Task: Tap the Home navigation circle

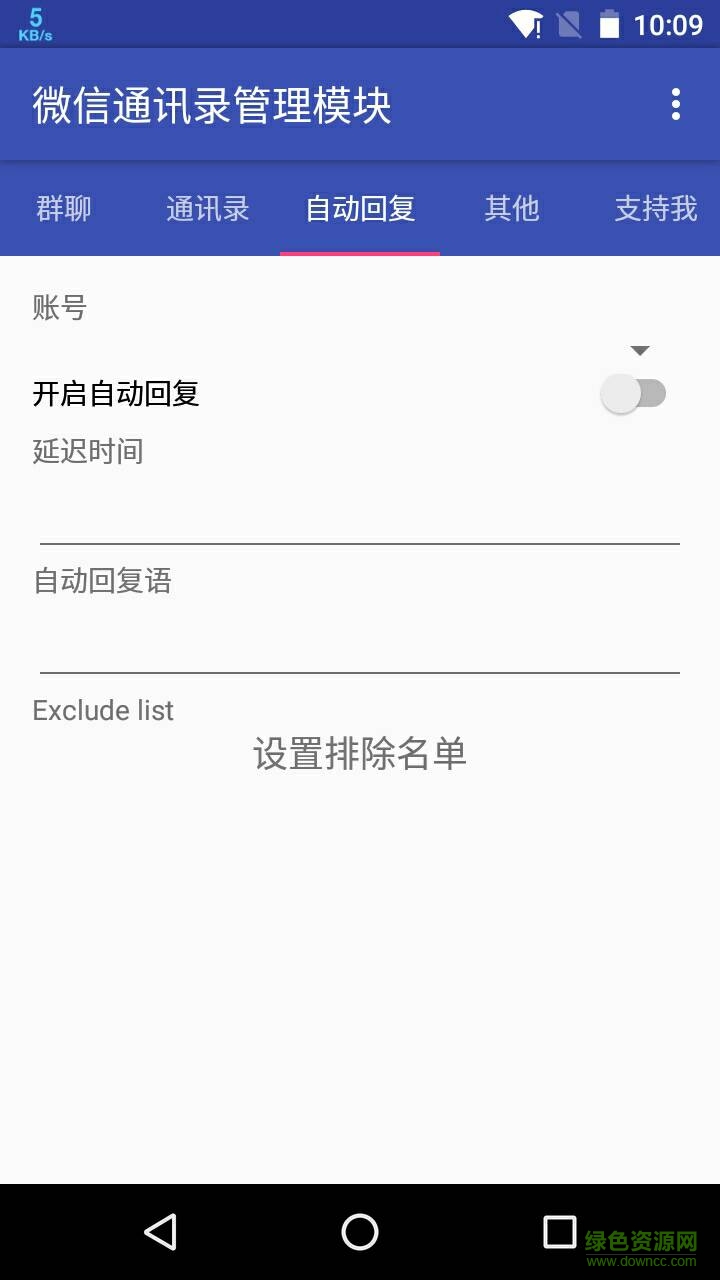Action: (358, 1232)
